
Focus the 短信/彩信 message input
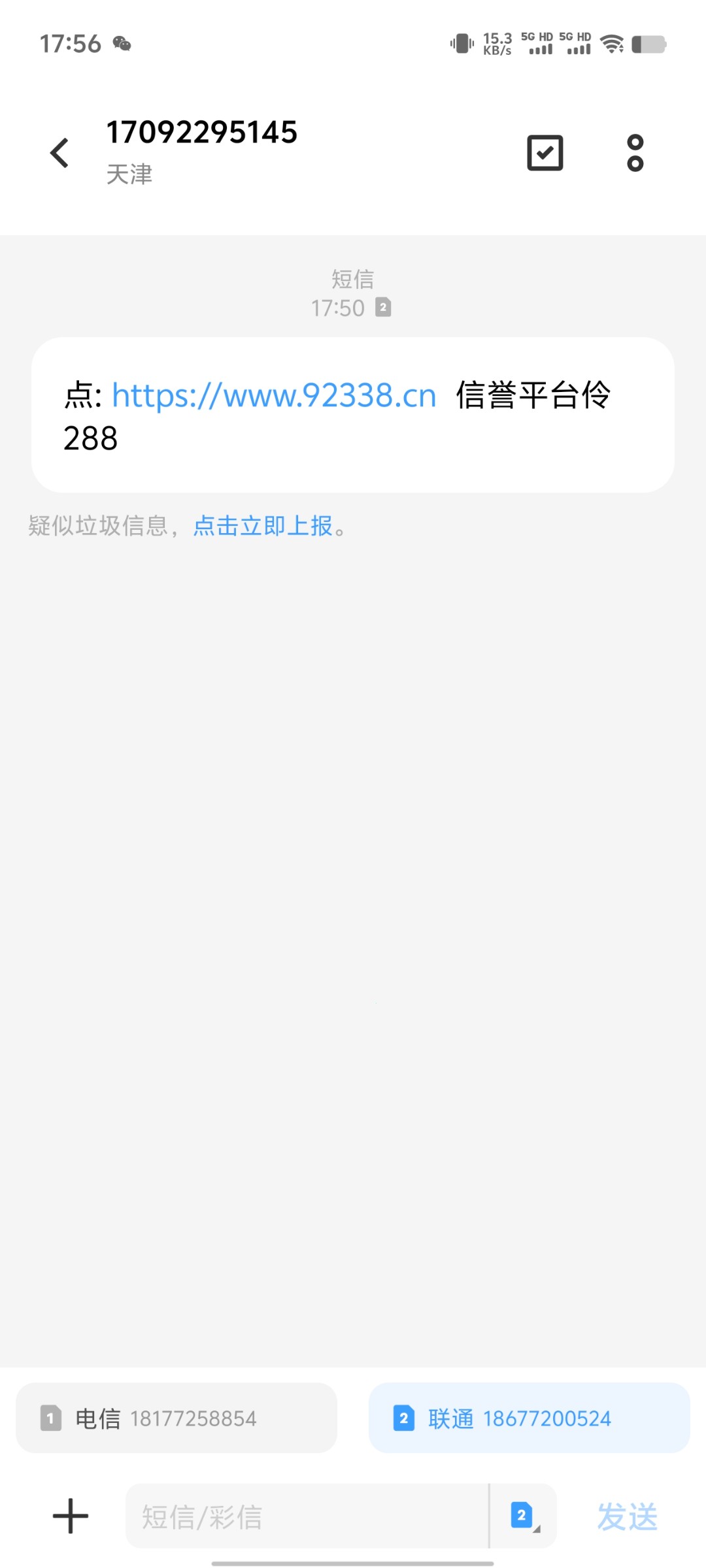tap(307, 1516)
